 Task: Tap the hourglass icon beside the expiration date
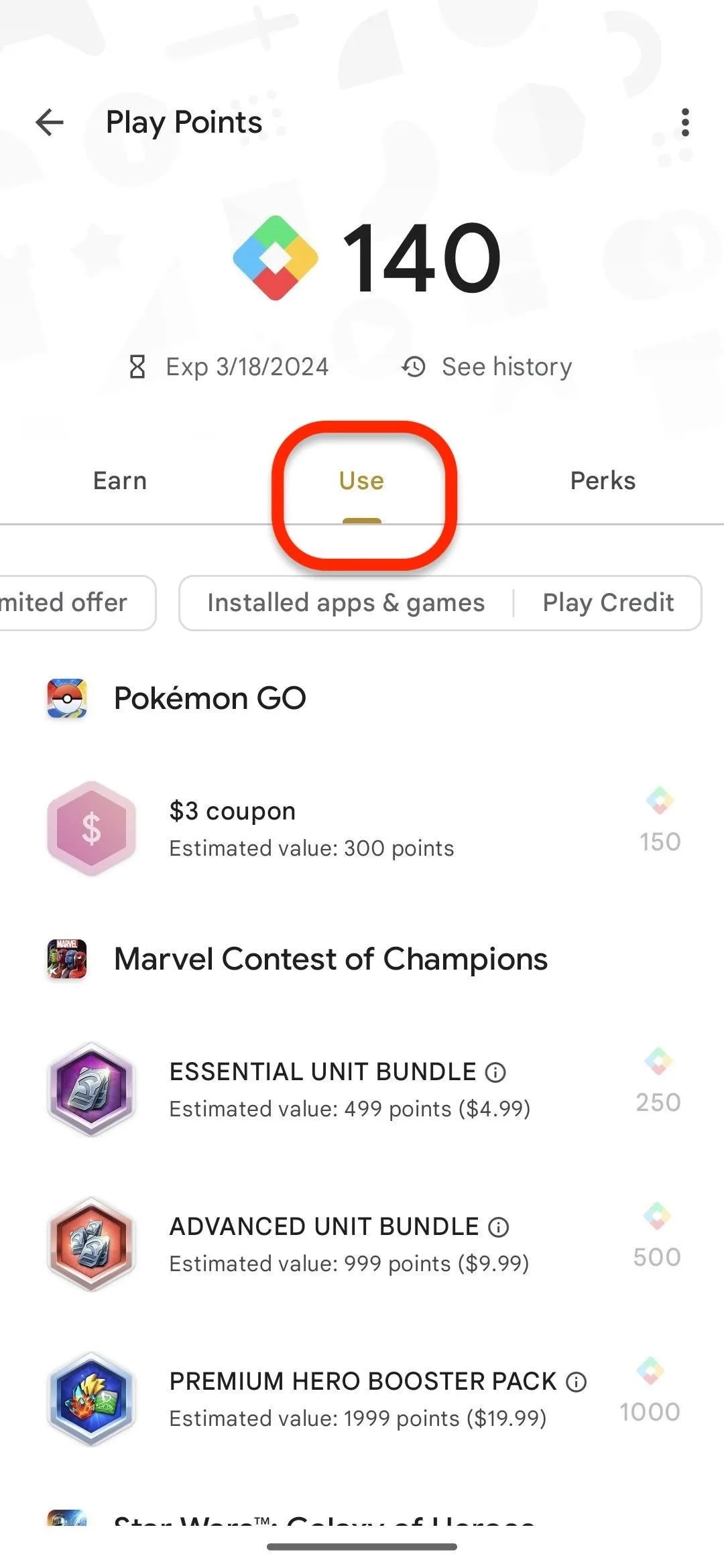click(139, 366)
